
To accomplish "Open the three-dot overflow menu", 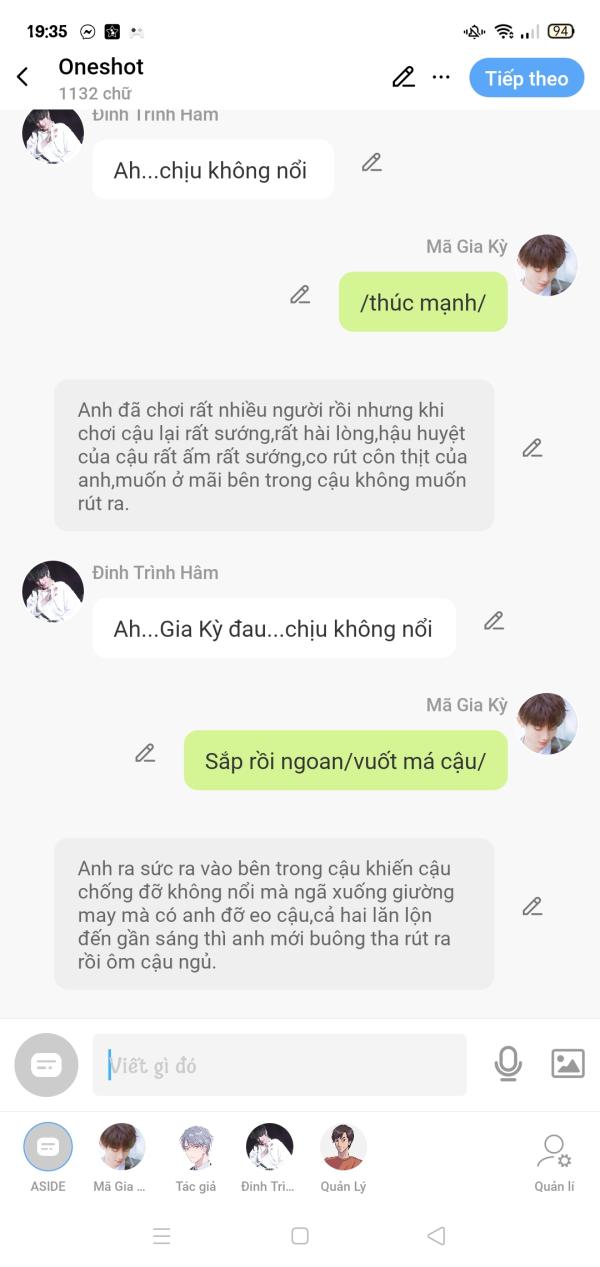I will coord(441,78).
